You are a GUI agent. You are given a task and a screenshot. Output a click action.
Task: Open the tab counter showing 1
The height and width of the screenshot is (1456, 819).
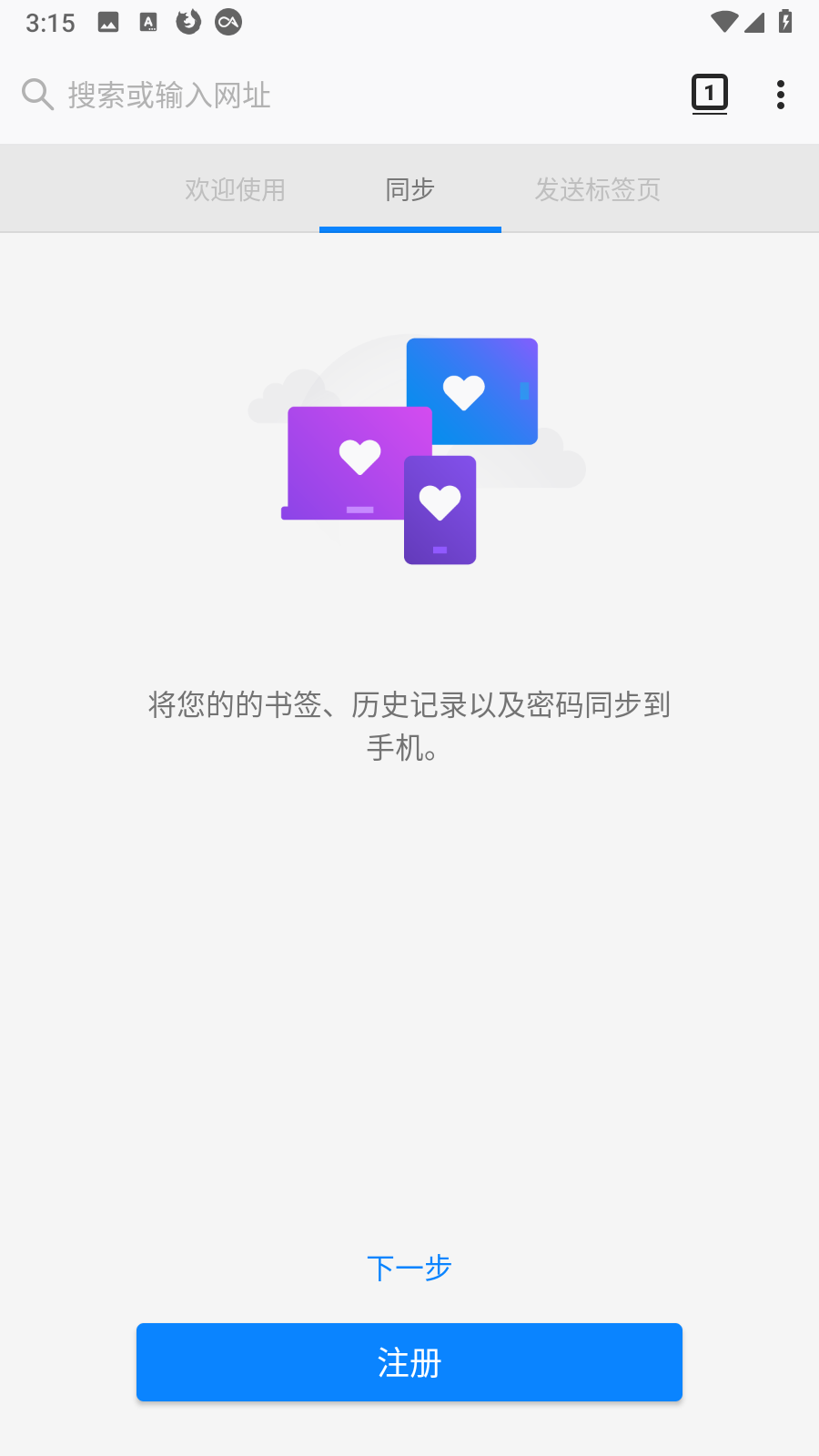tap(709, 93)
